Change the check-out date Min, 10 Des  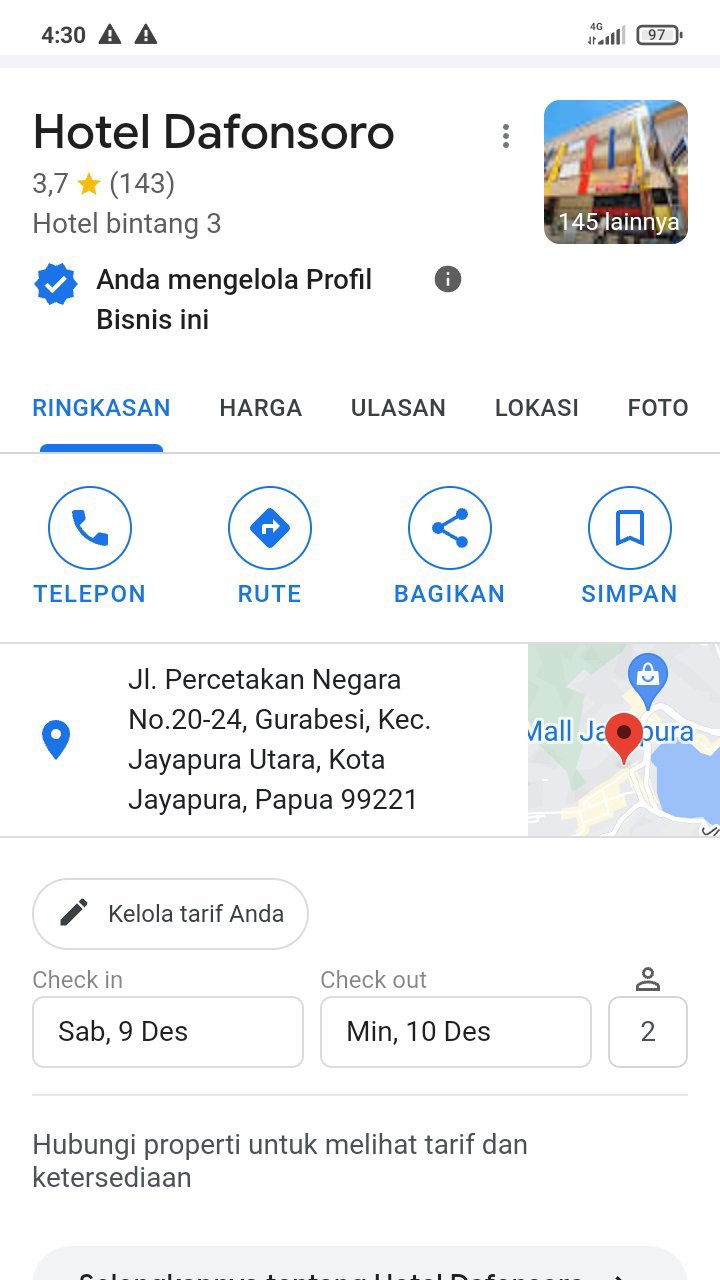tap(455, 1031)
